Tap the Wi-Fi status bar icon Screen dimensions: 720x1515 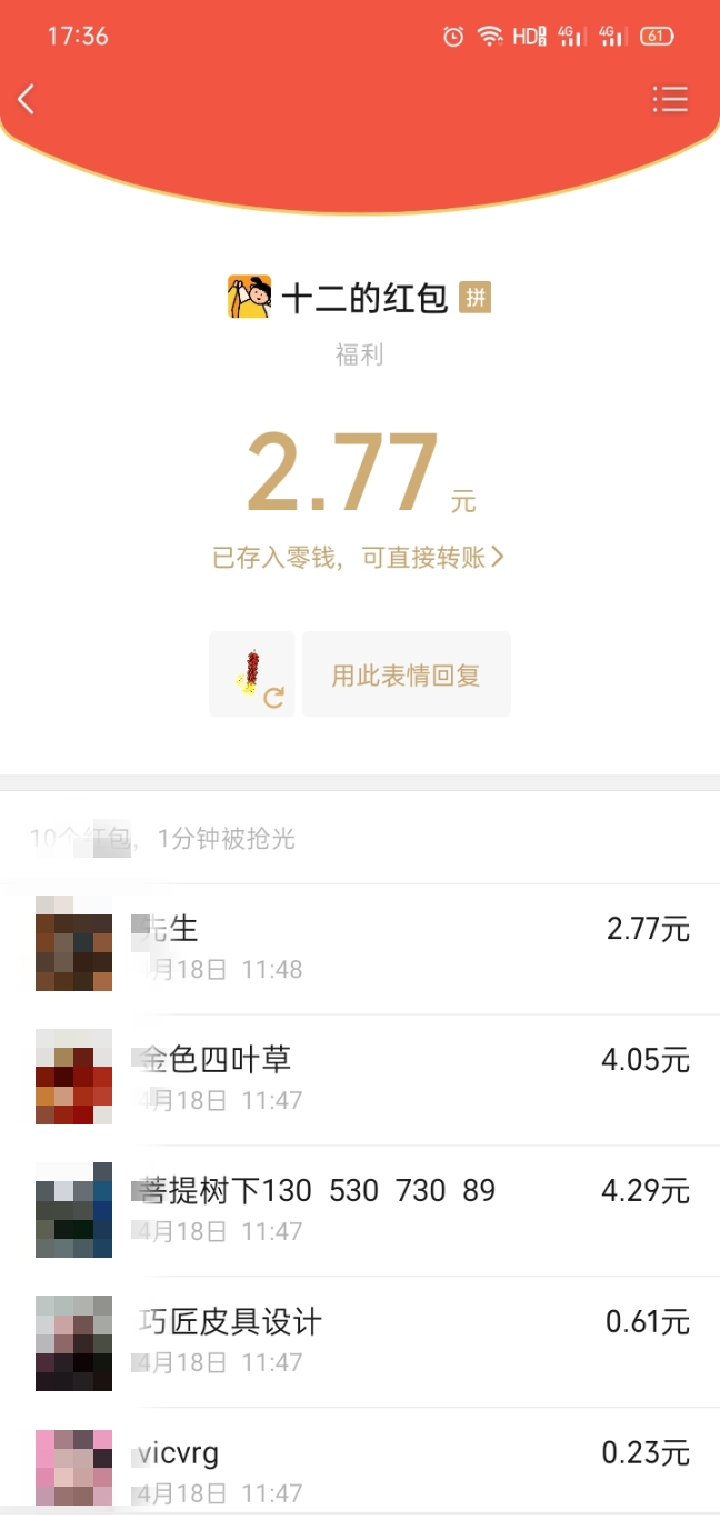(x=489, y=36)
